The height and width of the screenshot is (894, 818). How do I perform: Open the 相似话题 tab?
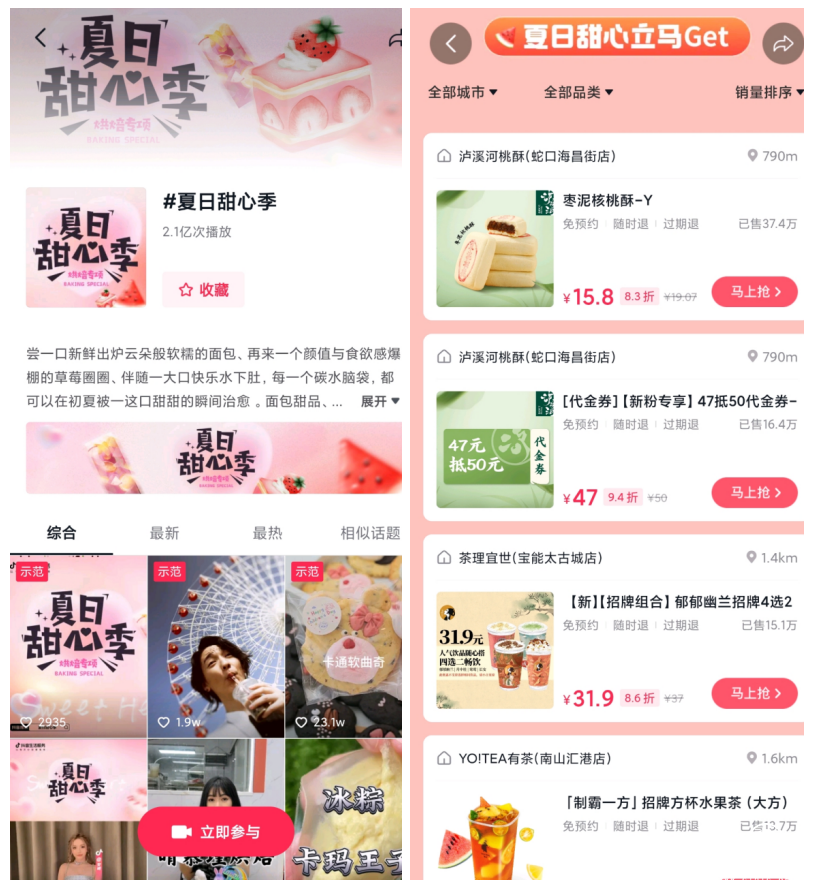pyautogui.click(x=369, y=533)
